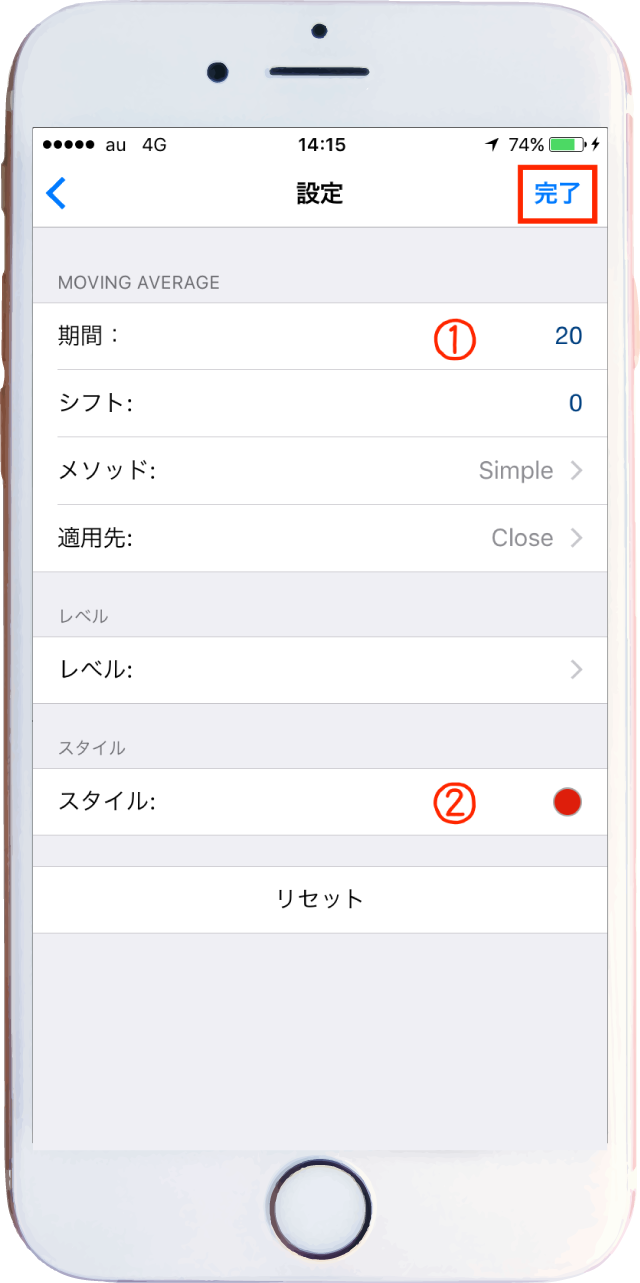Edit the シフト value field

574,403
